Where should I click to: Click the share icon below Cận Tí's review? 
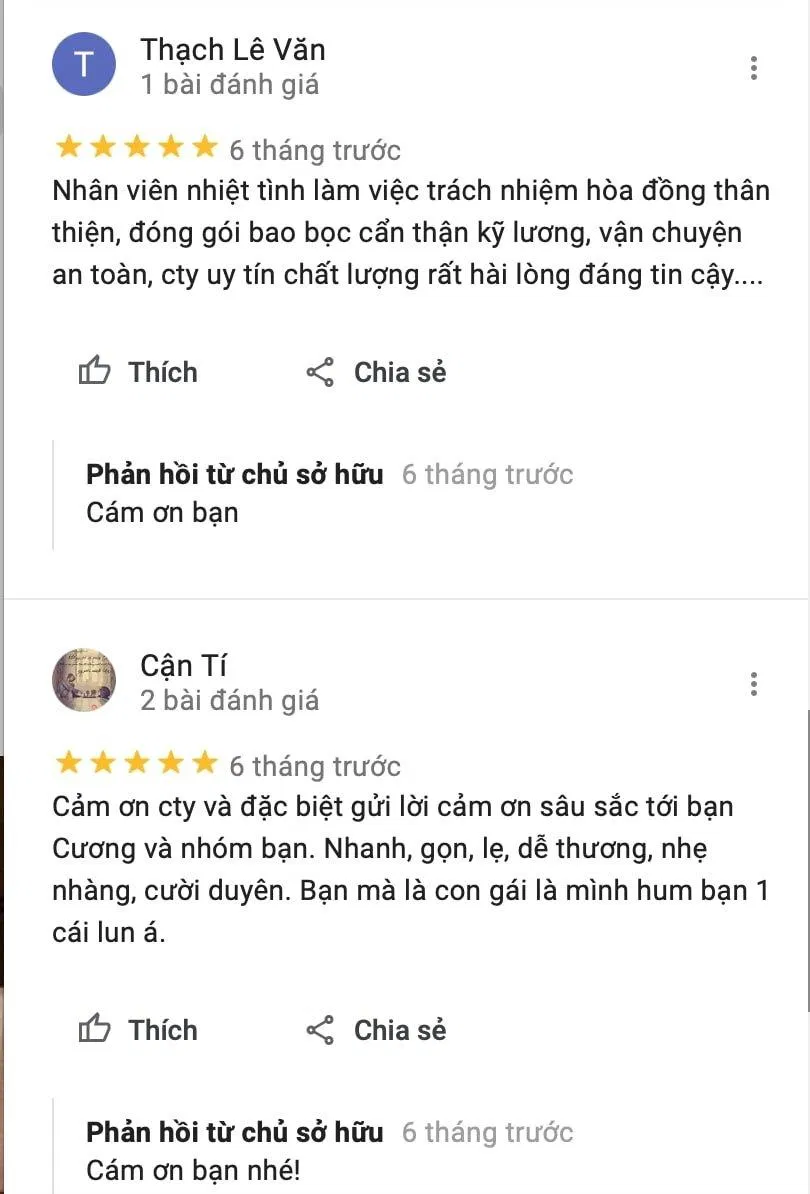pos(320,1029)
